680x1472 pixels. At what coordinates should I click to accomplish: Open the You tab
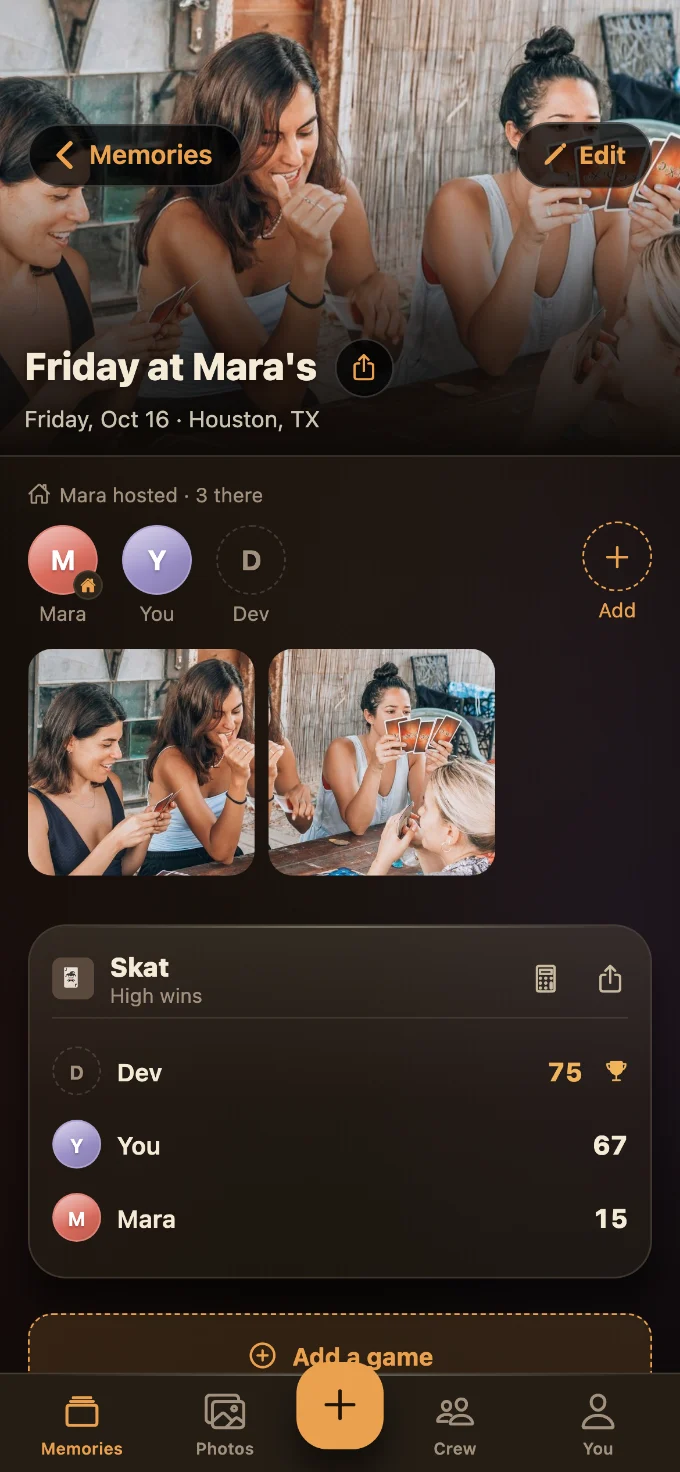click(598, 1424)
